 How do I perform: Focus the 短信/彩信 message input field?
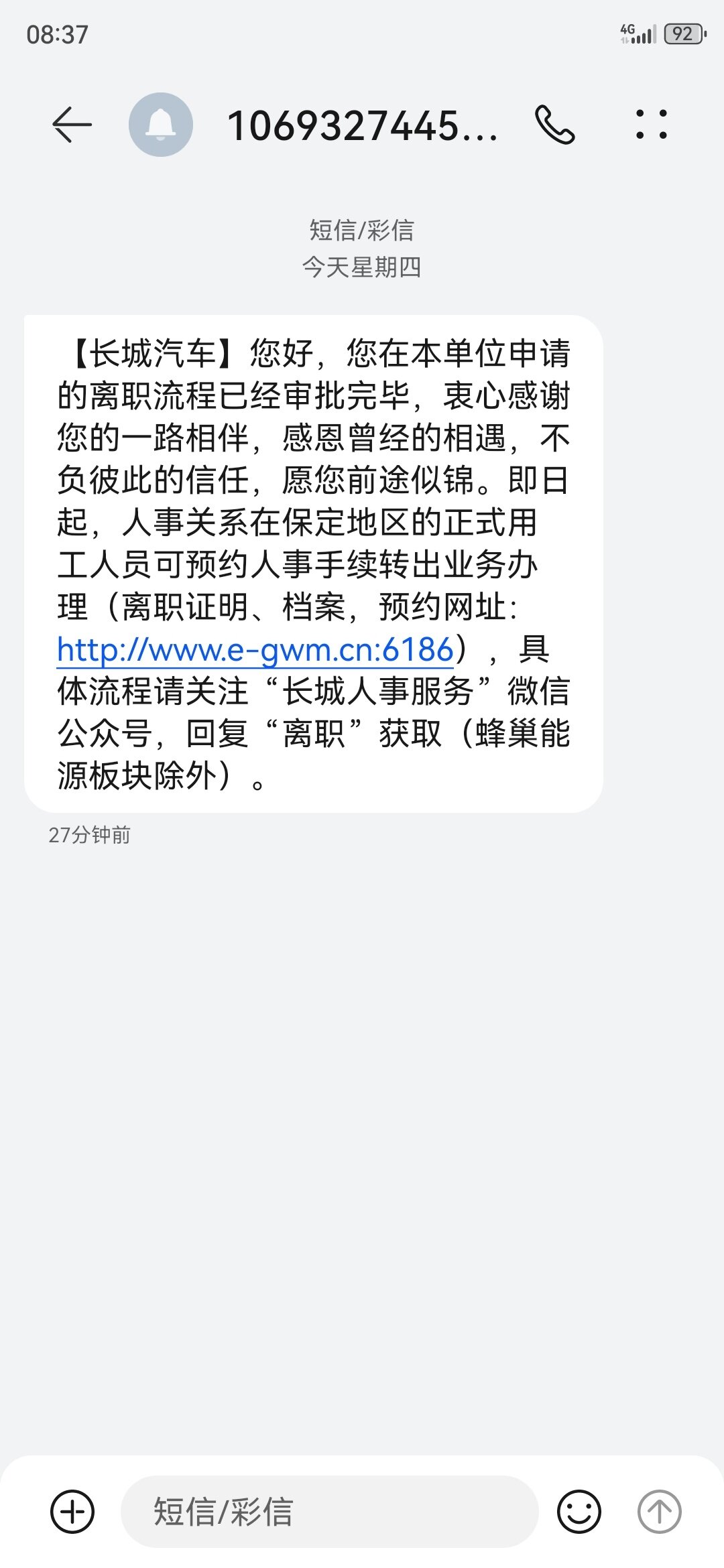330,1511
